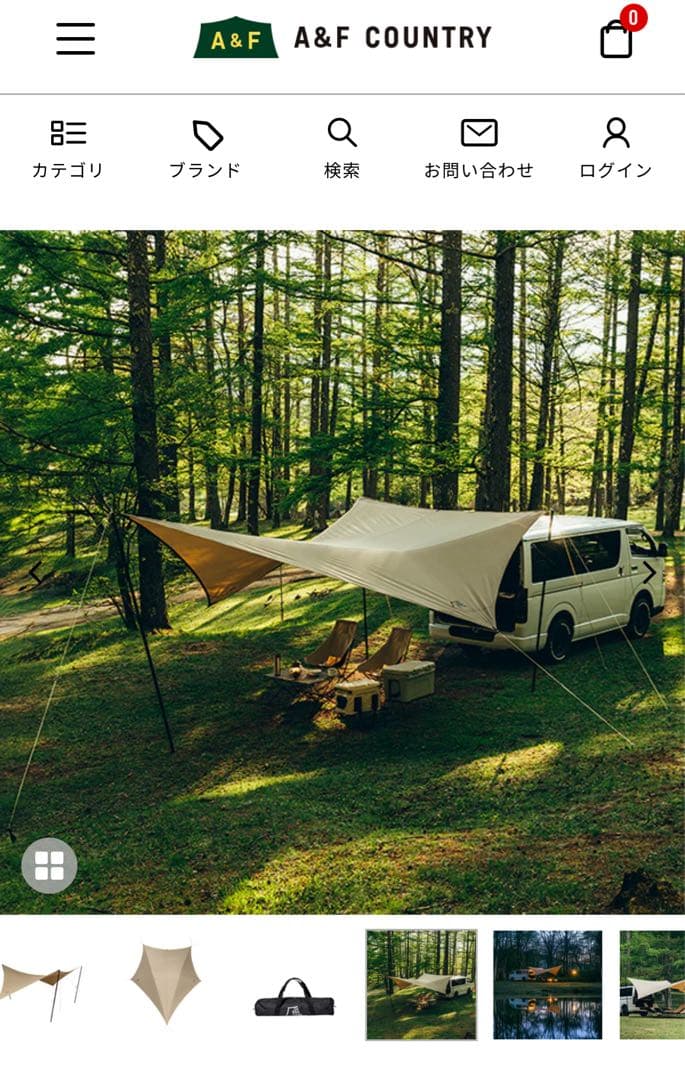Select tarp with poles thumbnail
This screenshot has width=685, height=1080.
pyautogui.click(x=40, y=985)
